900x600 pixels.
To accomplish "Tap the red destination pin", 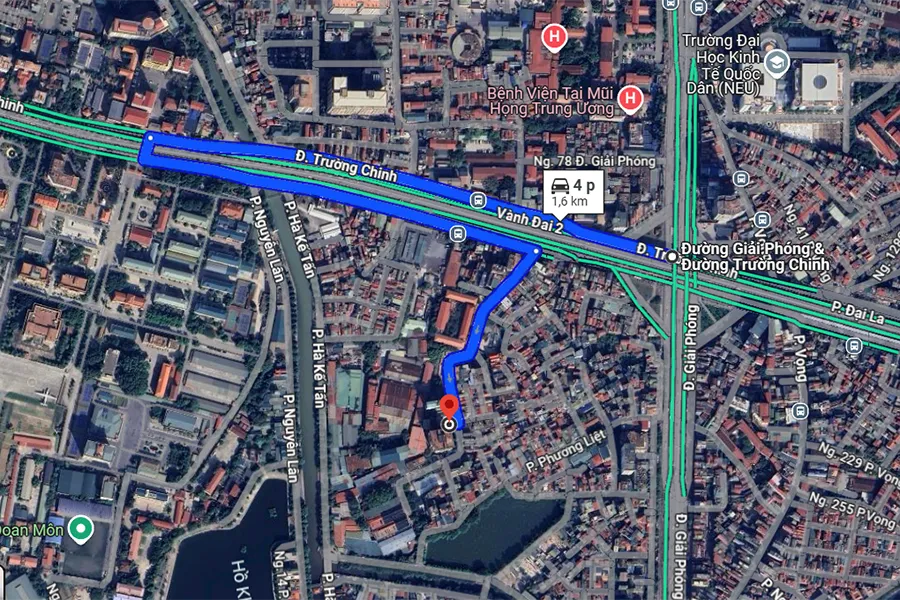I will tap(449, 407).
